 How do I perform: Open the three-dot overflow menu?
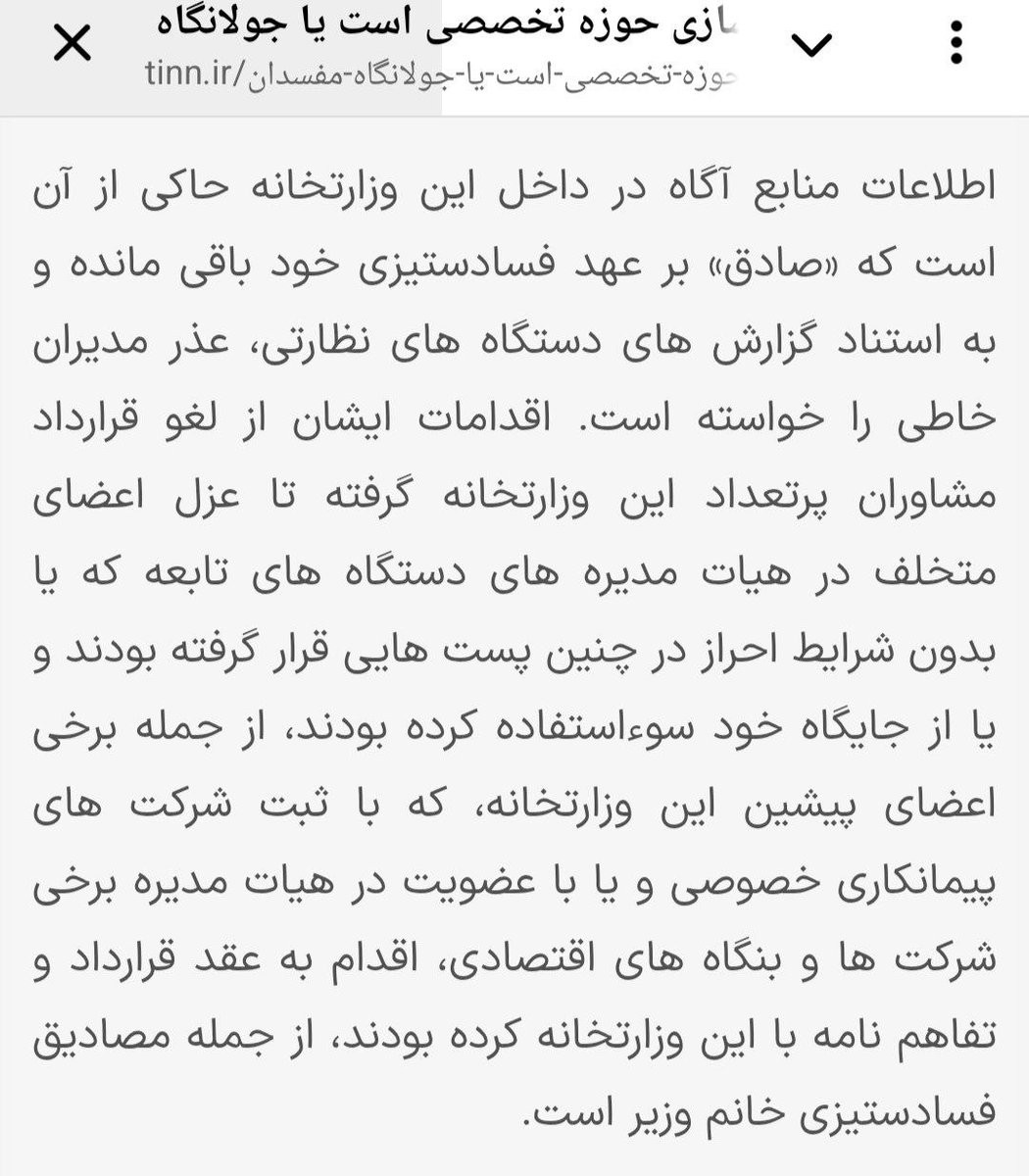click(957, 43)
